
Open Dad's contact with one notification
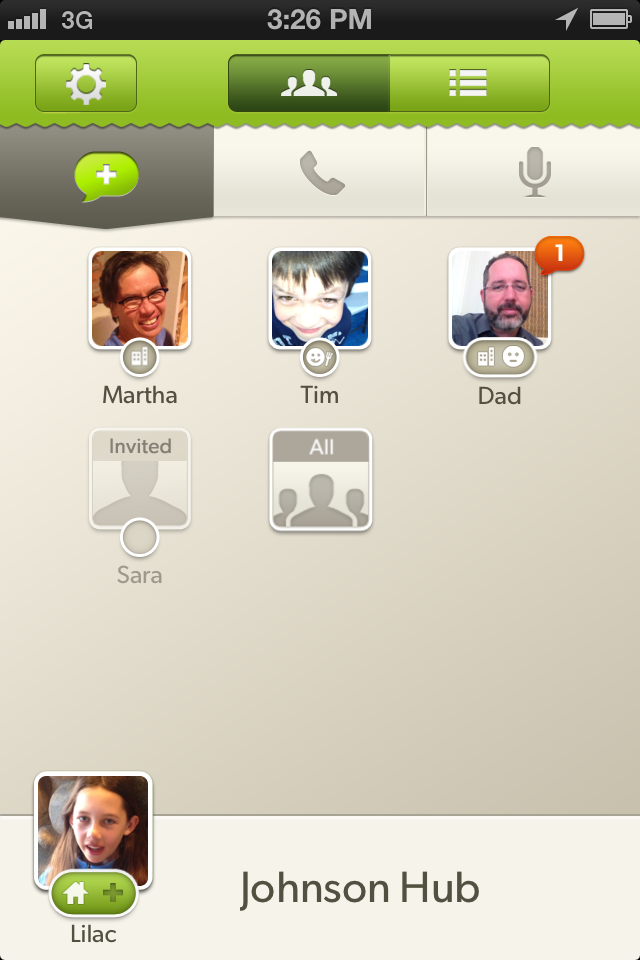[x=500, y=298]
